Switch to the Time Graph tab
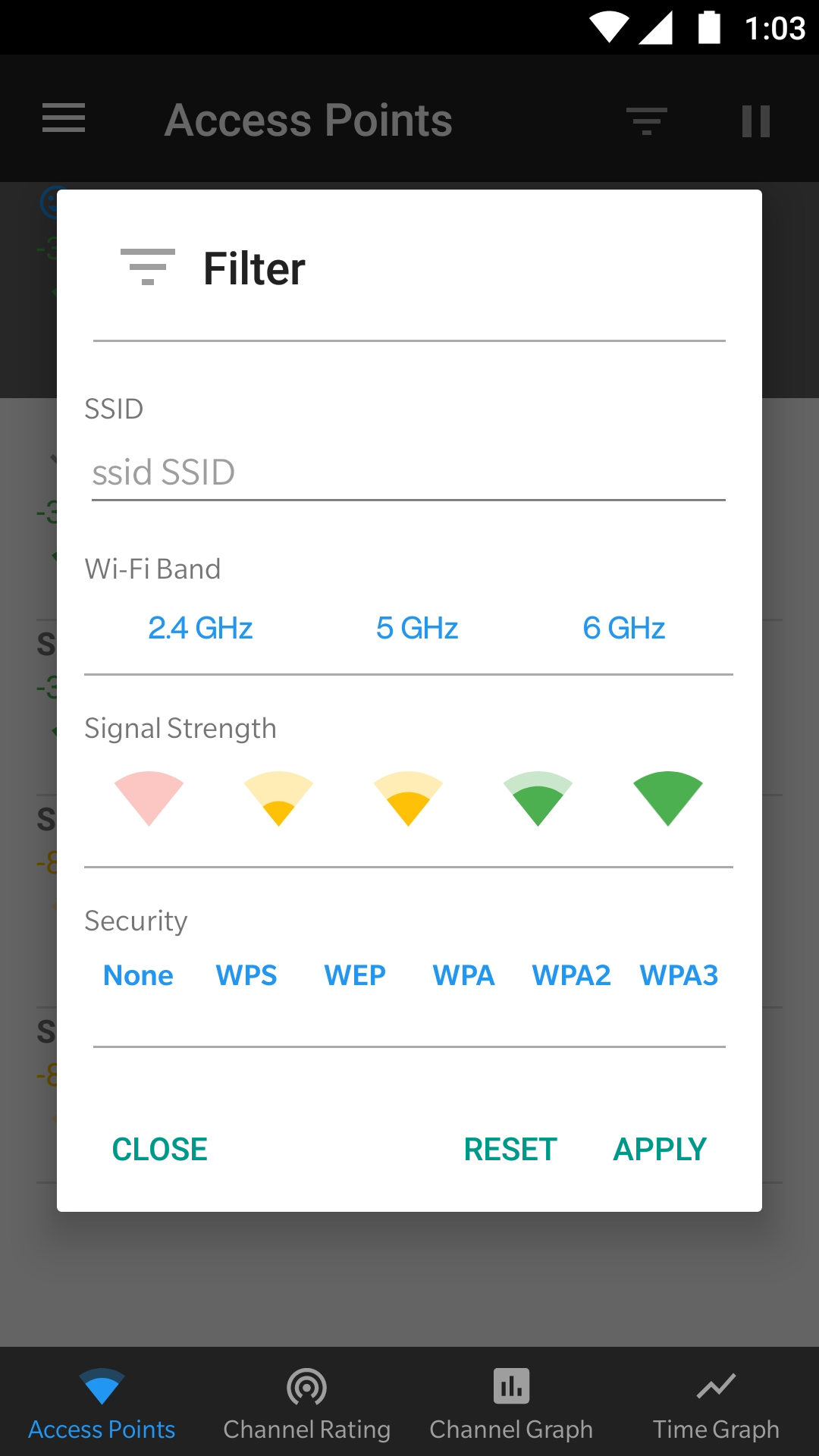This screenshot has height=1456, width=819. point(716,1404)
